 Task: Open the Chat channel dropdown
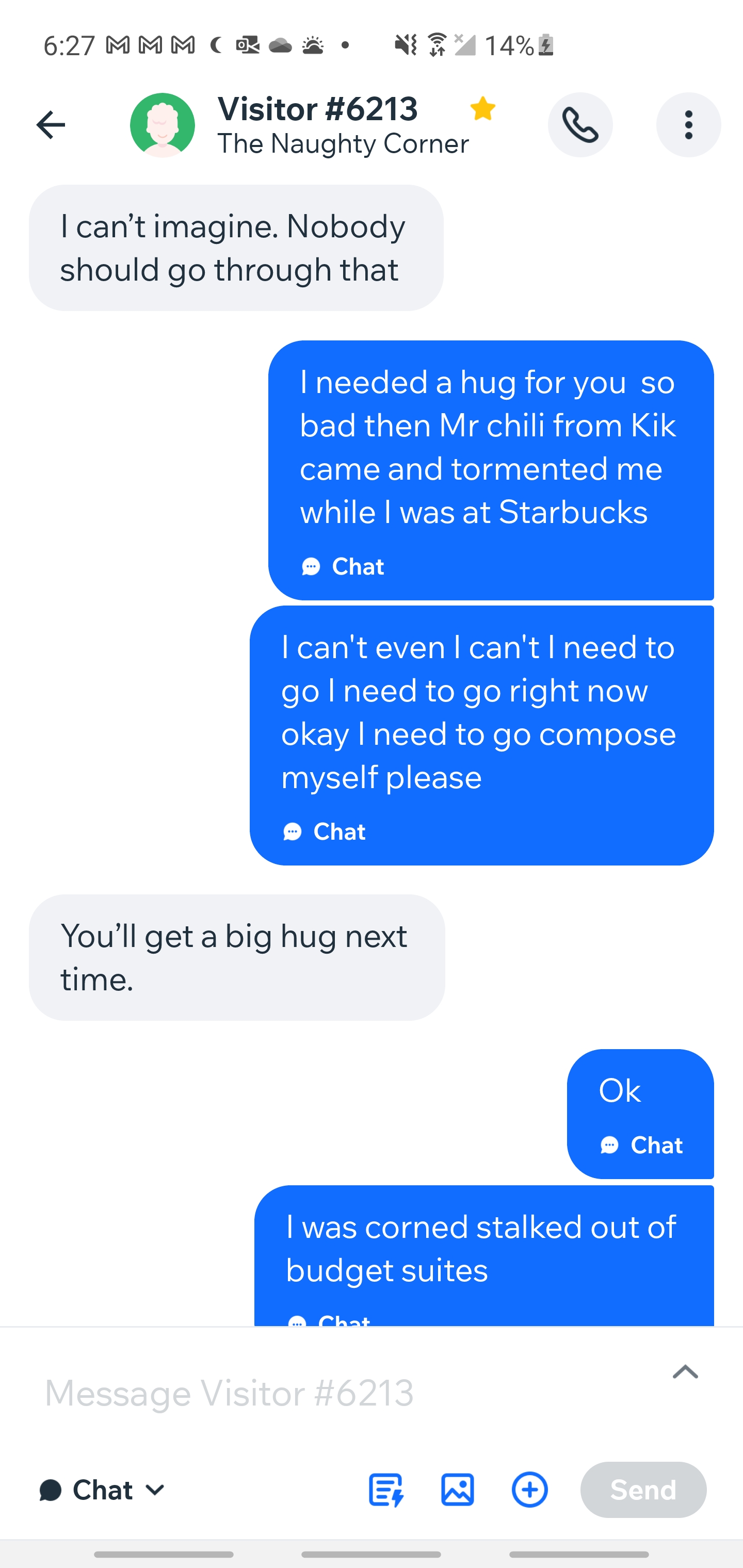[102, 1490]
